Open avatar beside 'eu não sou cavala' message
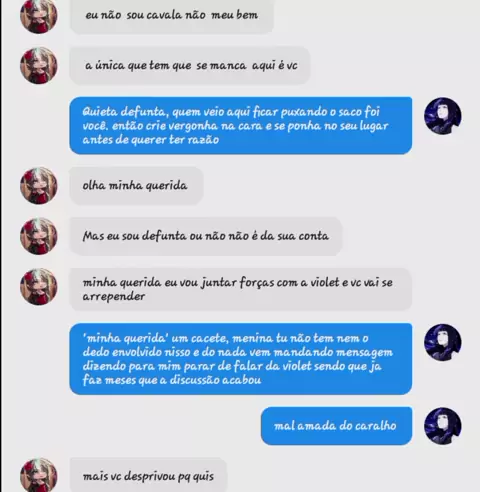The width and height of the screenshot is (480, 492). [39, 16]
